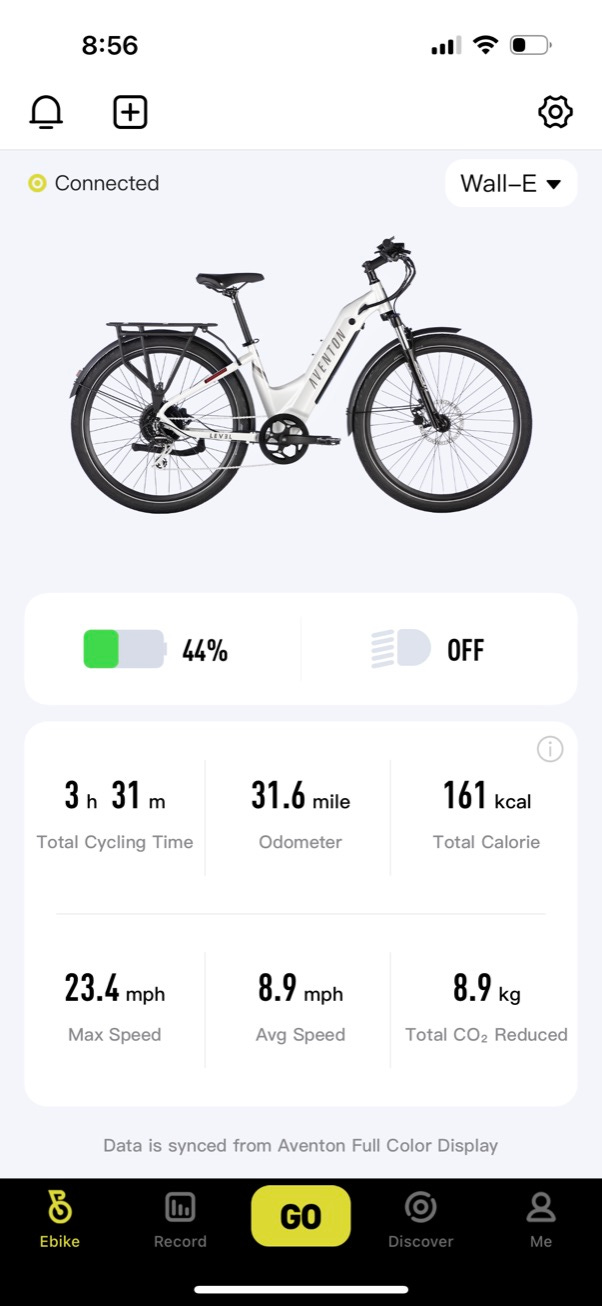Screen dimensions: 602x1306
Task: Select the Ebike tab
Action: 60,1220
